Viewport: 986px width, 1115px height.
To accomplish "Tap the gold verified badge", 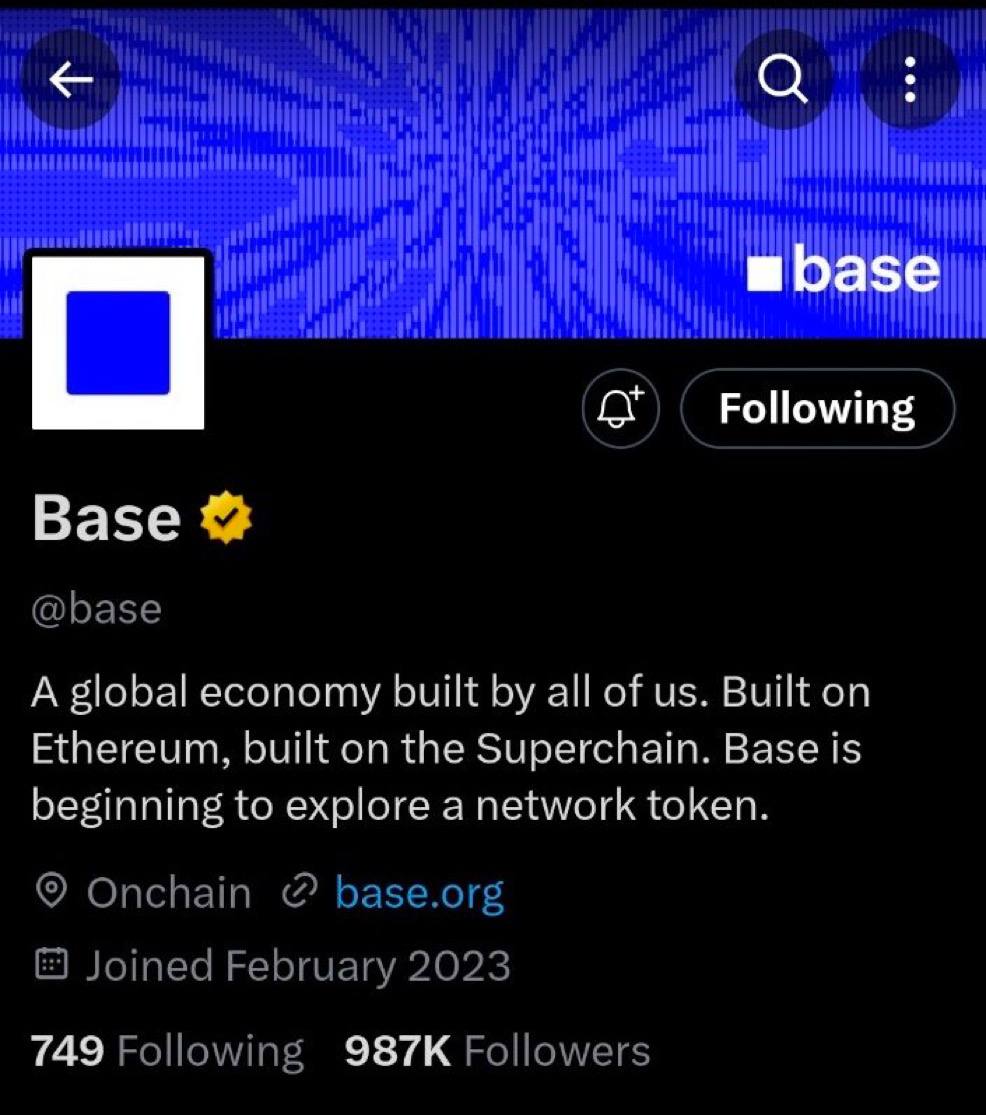I will (x=226, y=518).
